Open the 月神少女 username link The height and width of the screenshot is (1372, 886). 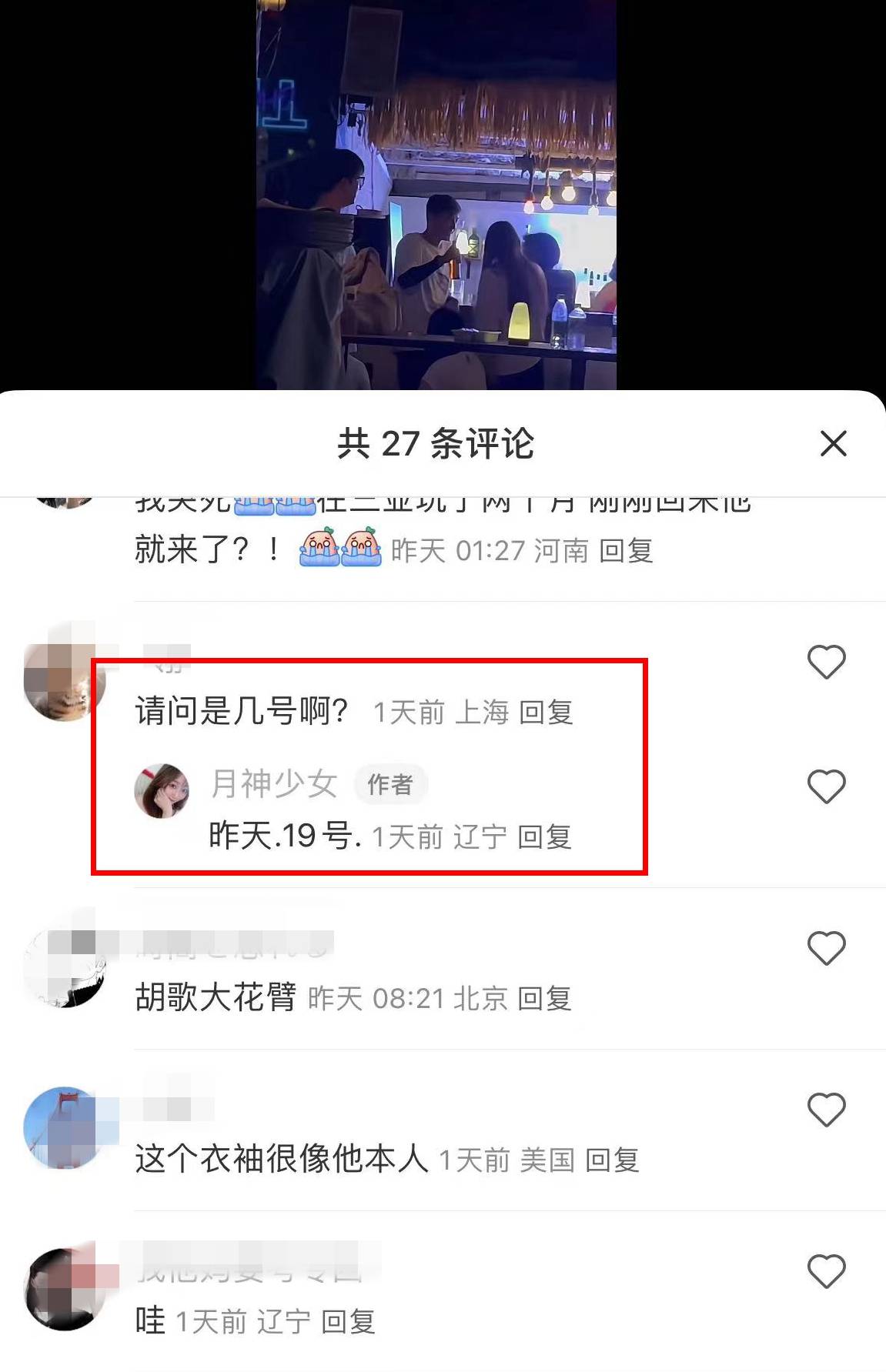274,784
